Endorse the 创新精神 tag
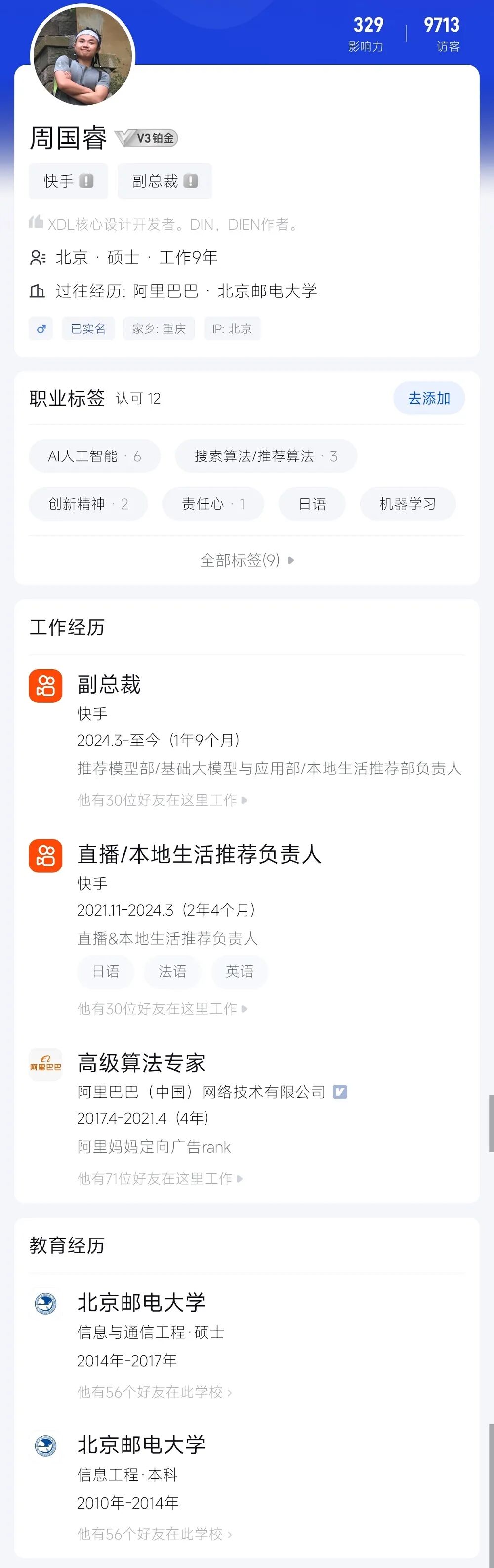 point(87,504)
